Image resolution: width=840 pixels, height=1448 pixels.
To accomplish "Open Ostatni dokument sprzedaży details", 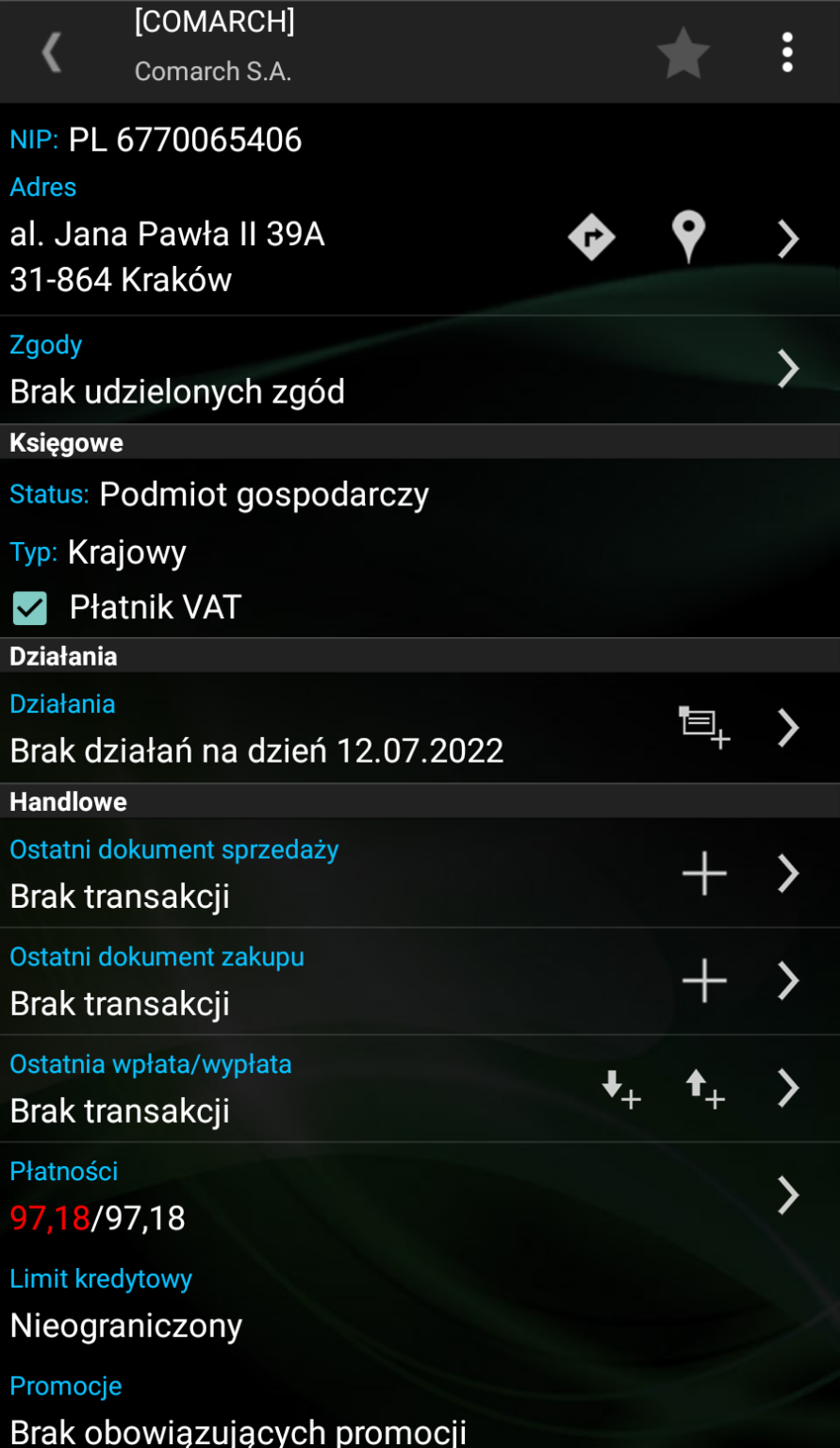I will [x=788, y=873].
